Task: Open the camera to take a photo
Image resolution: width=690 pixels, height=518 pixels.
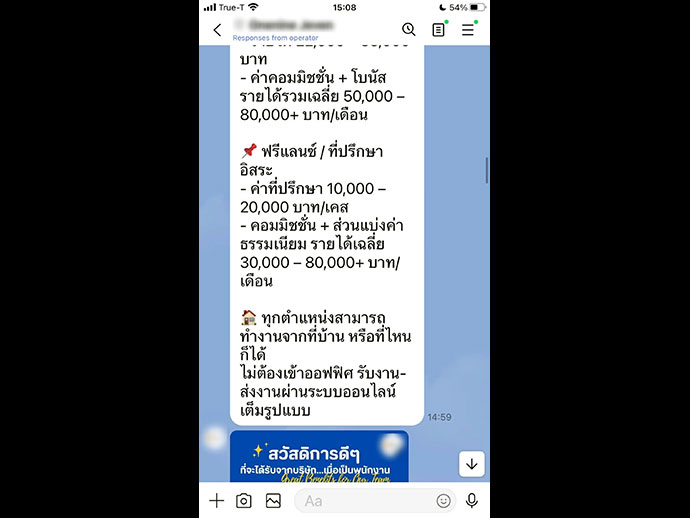Action: [244, 500]
